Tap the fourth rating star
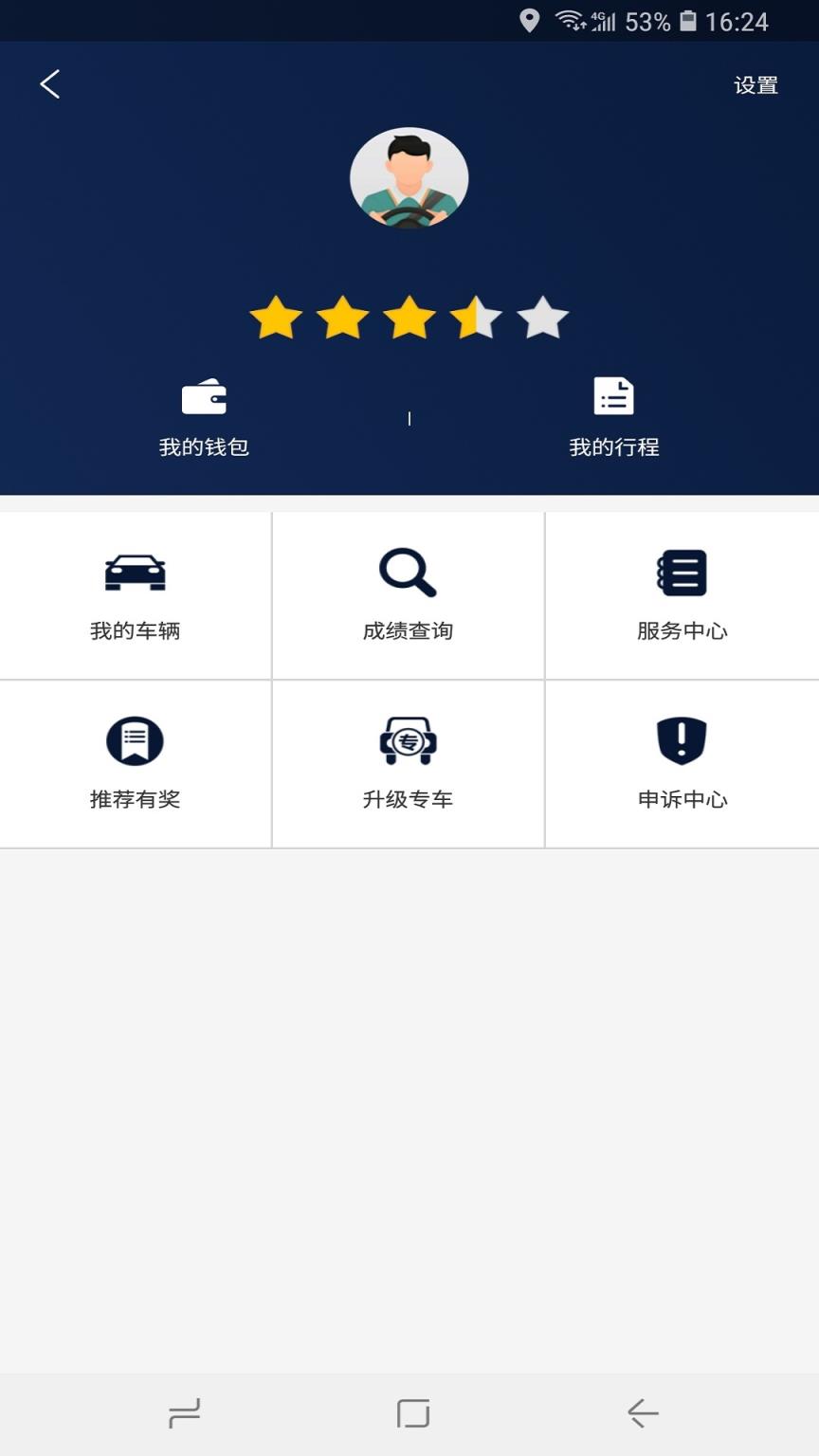This screenshot has width=819, height=1456. pos(477,318)
